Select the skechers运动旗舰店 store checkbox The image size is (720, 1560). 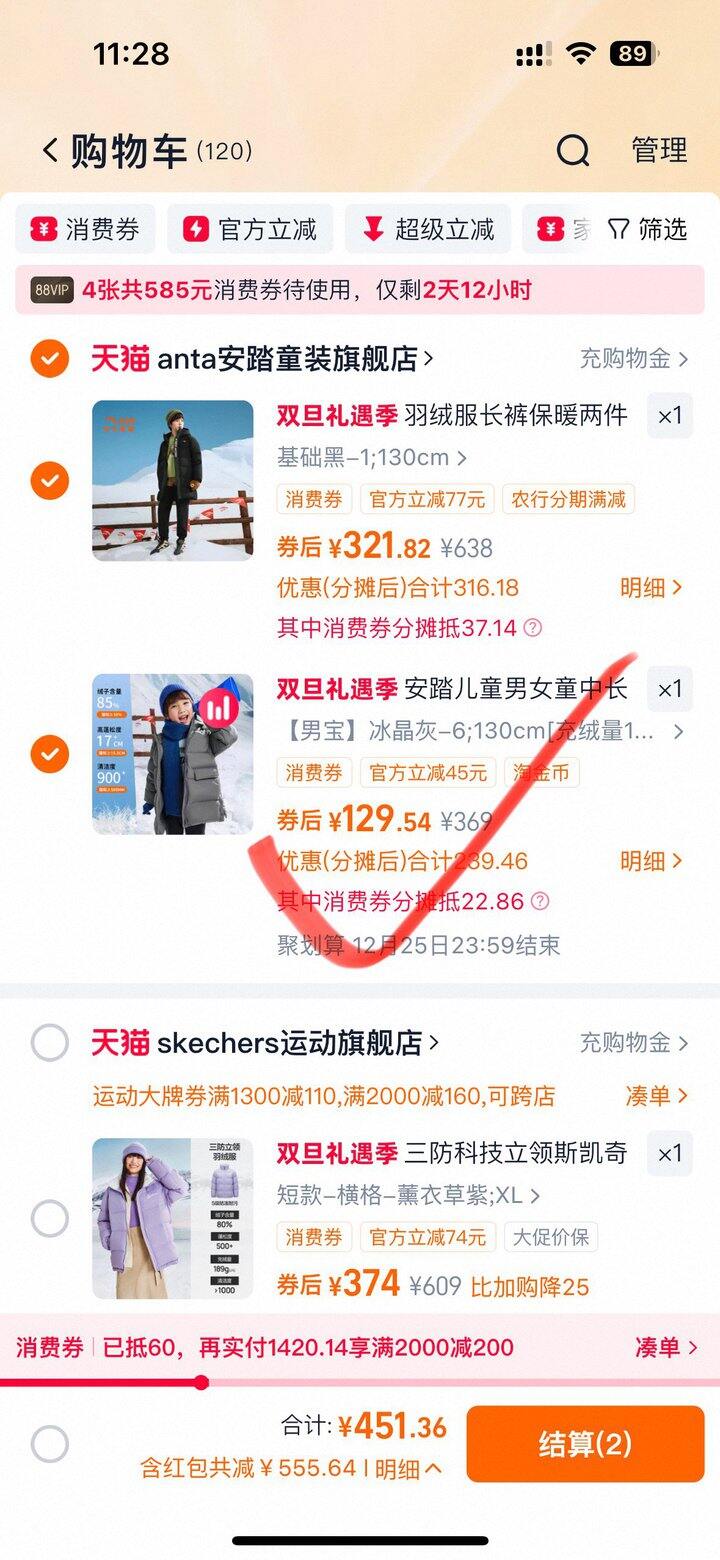[49, 1043]
